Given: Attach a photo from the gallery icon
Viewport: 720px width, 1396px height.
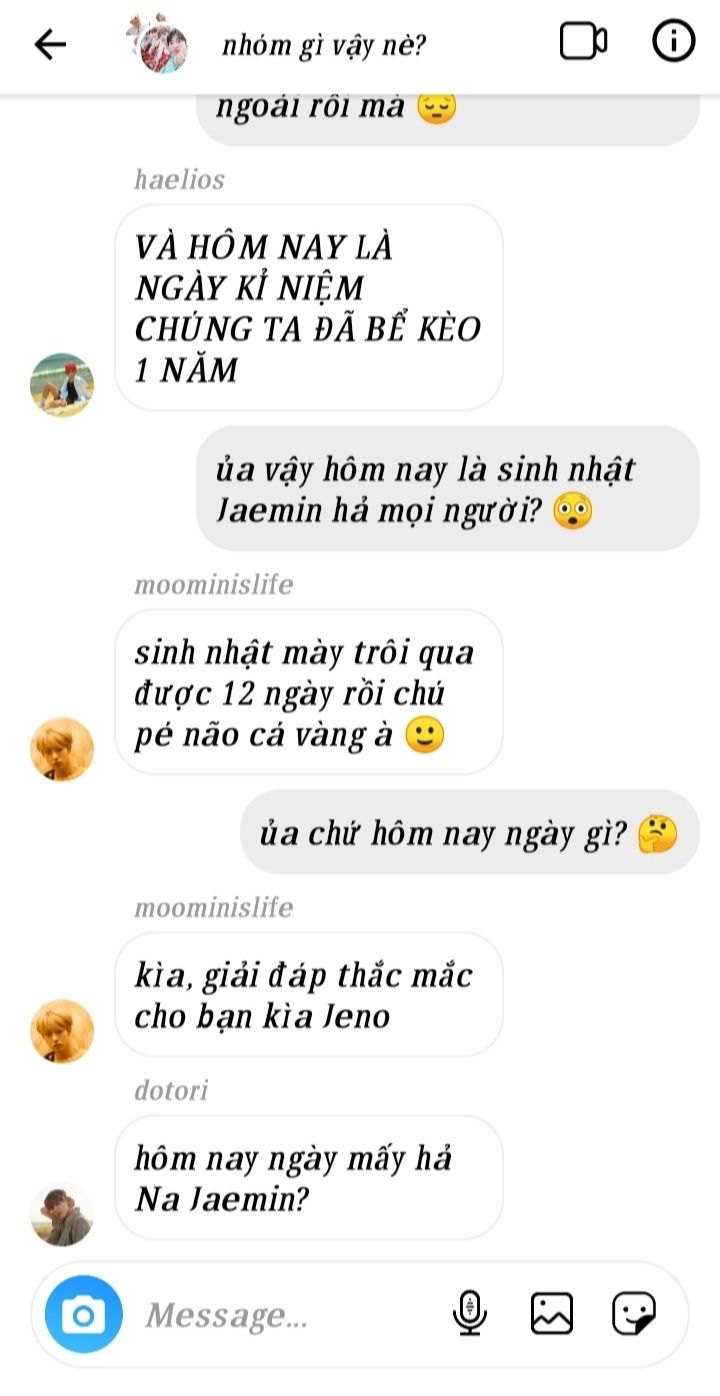Looking at the screenshot, I should (x=552, y=1313).
